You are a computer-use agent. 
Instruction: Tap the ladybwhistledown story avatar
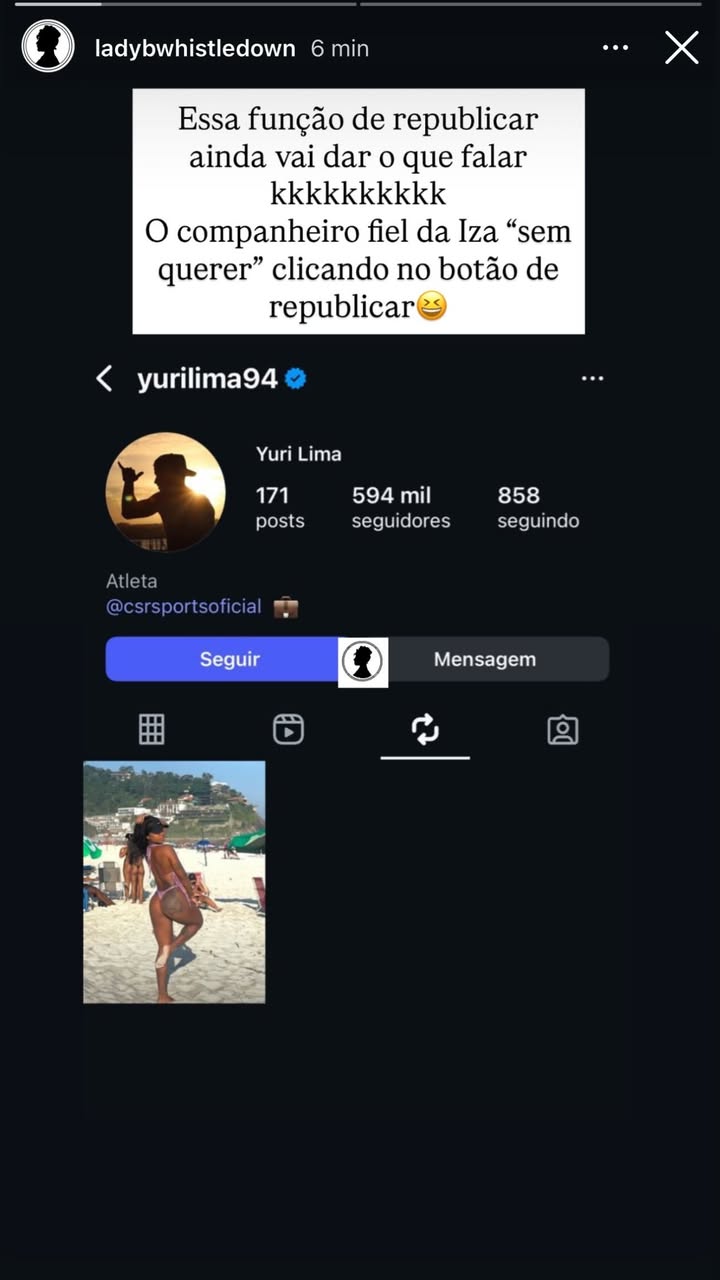[48, 47]
